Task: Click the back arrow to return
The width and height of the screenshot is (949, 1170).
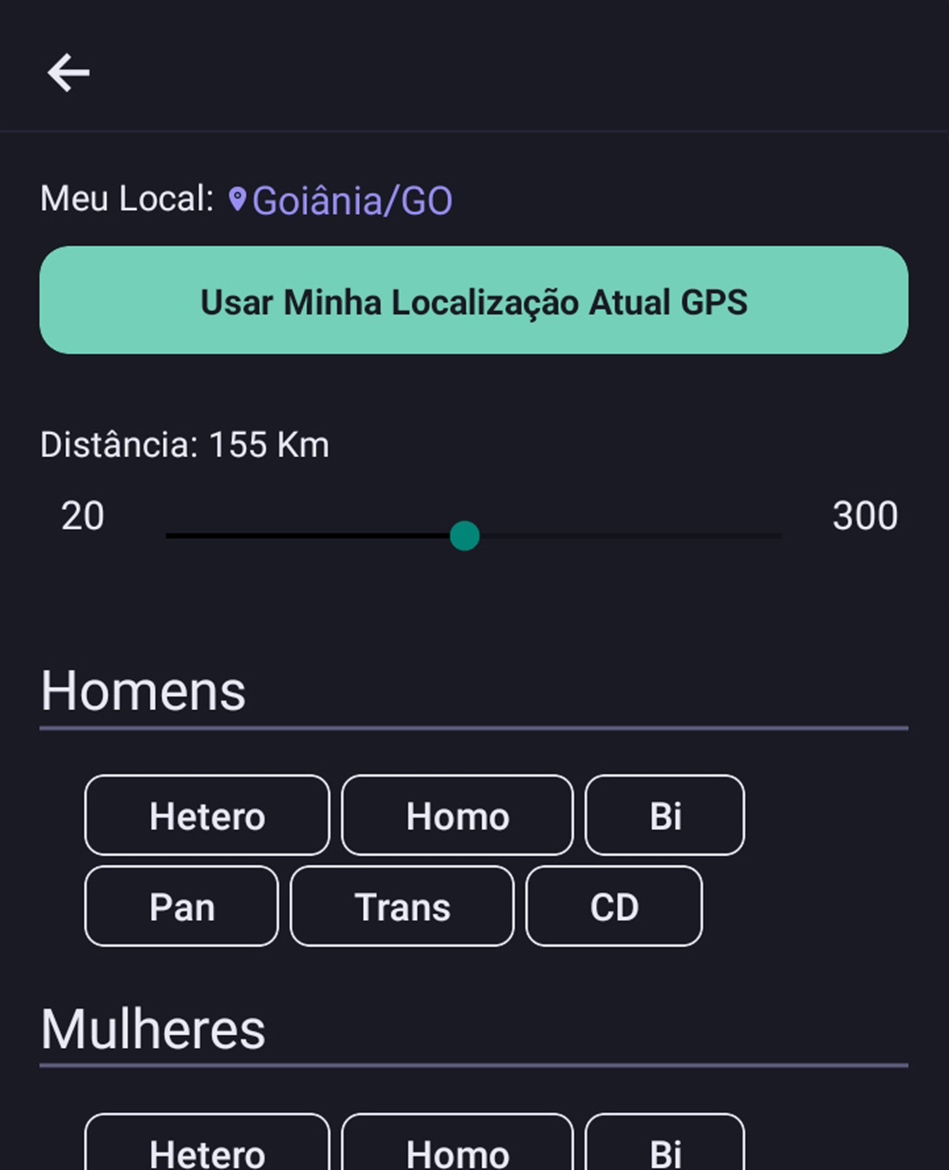Action: pyautogui.click(x=68, y=72)
